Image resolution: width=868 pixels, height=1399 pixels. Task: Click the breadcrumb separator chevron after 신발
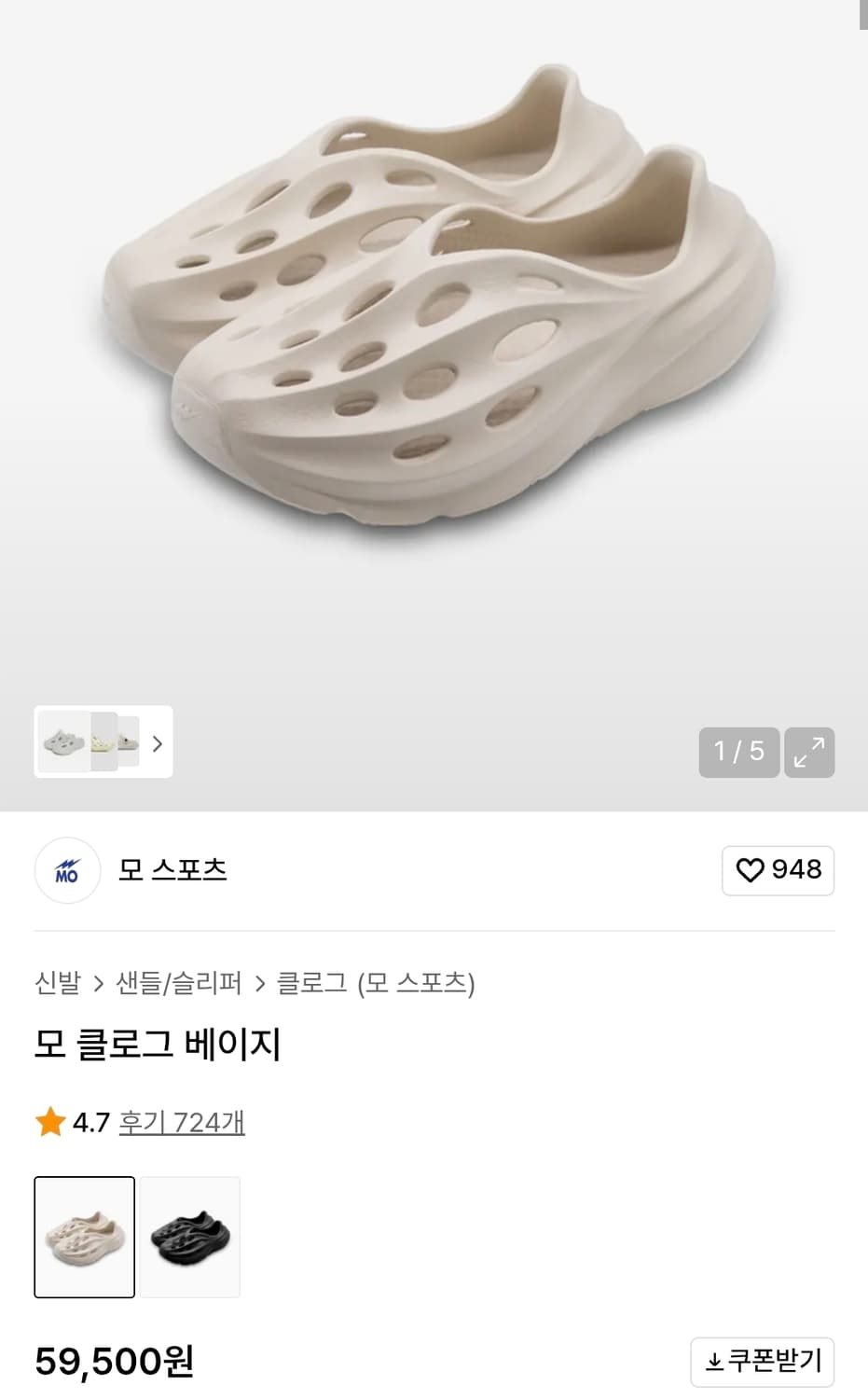99,983
